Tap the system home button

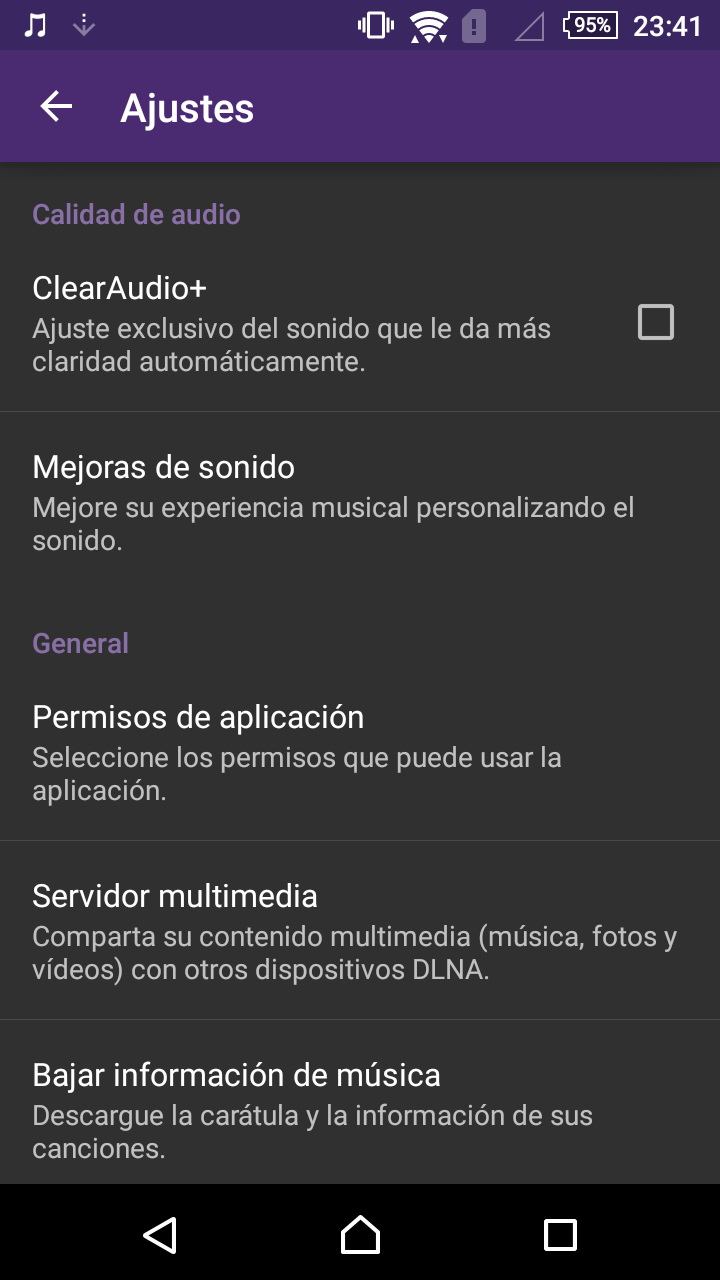(x=360, y=1234)
